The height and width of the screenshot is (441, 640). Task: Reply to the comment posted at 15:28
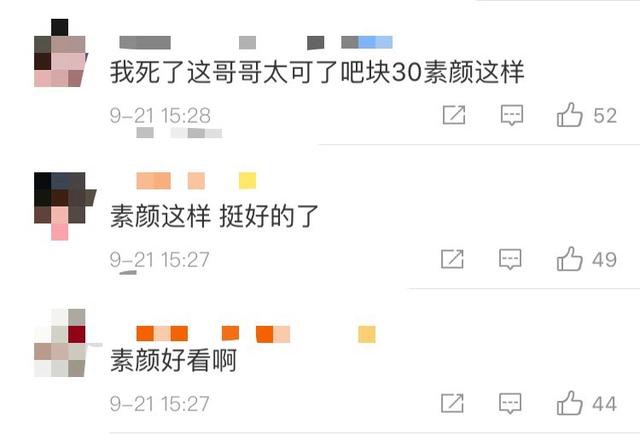point(512,116)
